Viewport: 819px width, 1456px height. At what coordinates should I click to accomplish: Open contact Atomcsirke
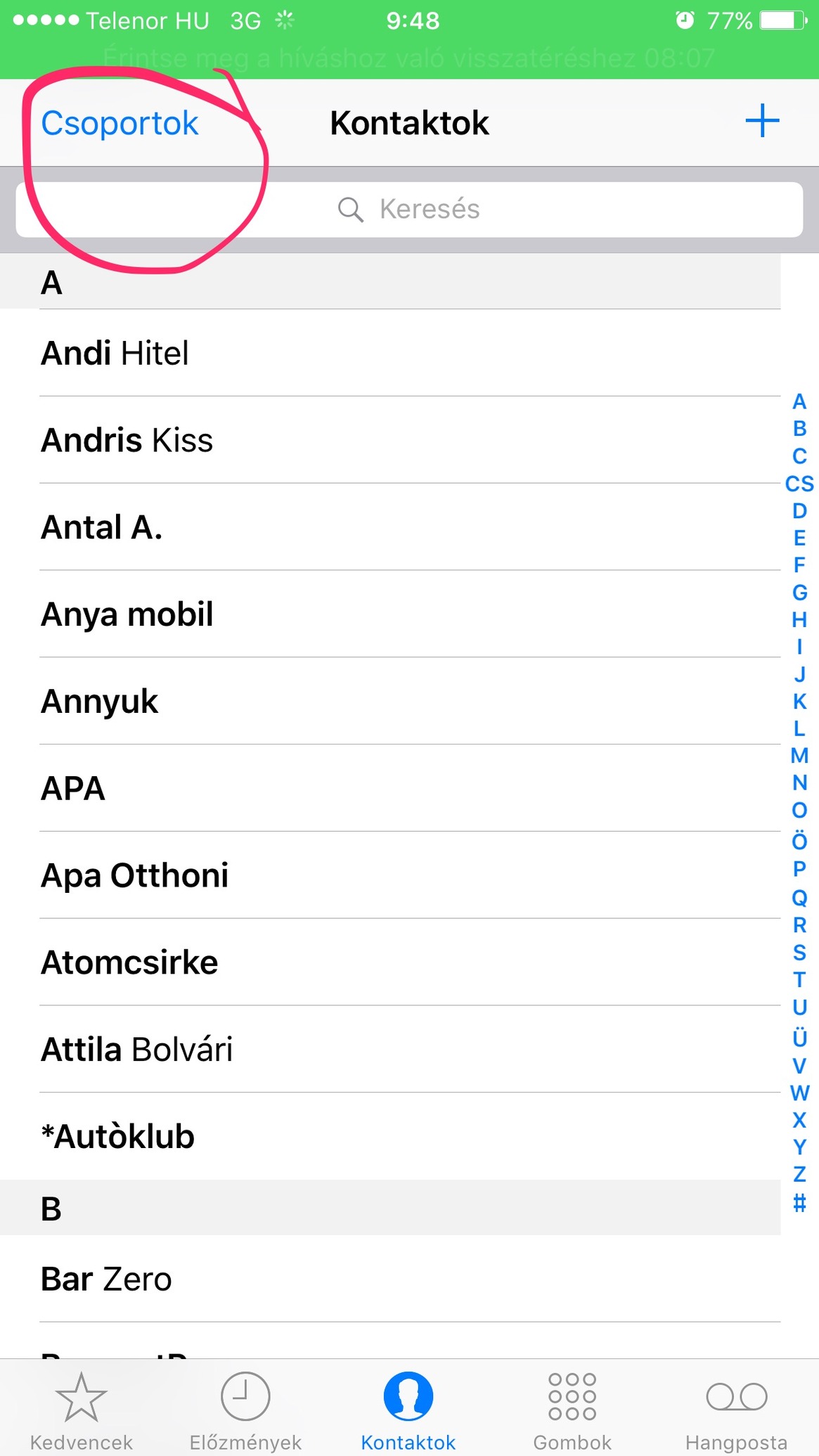(410, 962)
